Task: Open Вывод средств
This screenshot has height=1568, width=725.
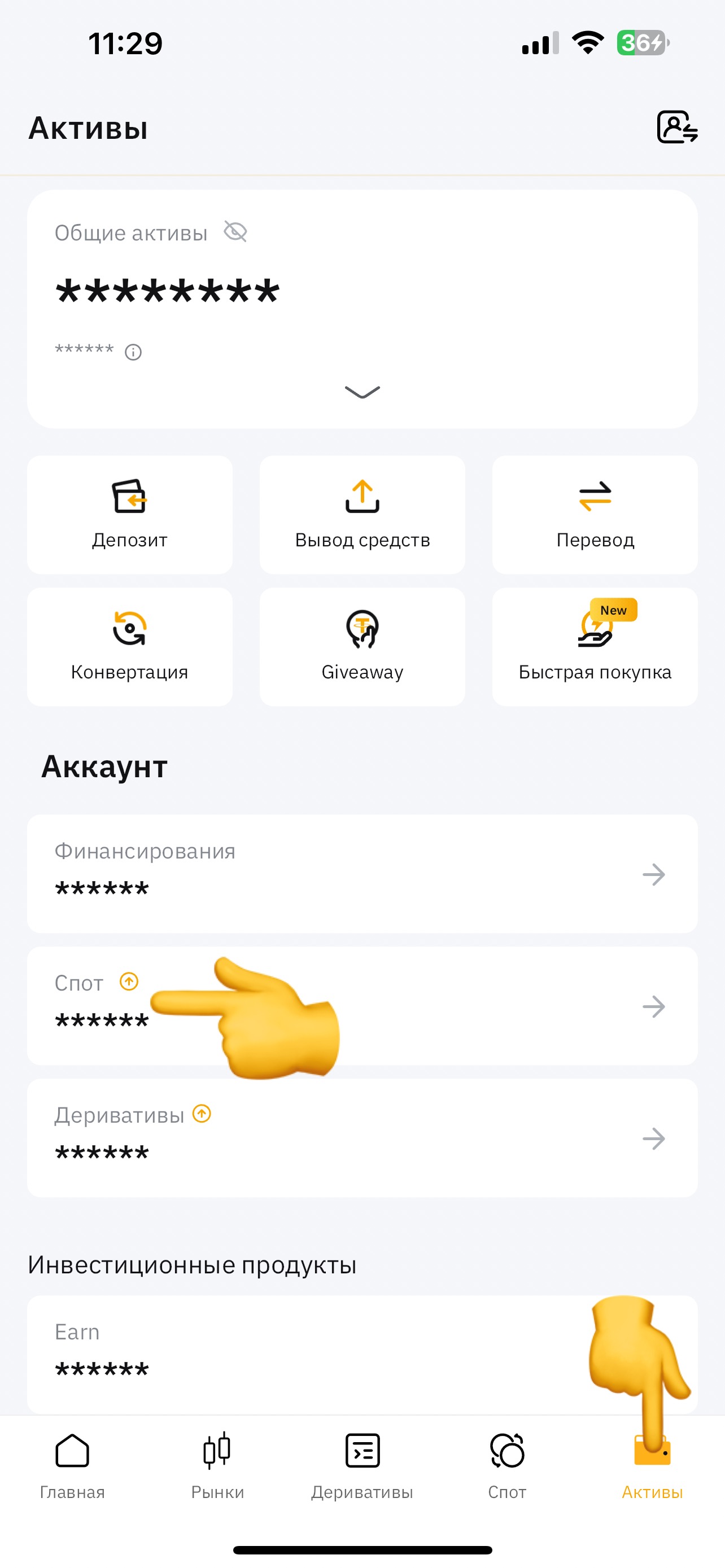Action: click(x=362, y=514)
